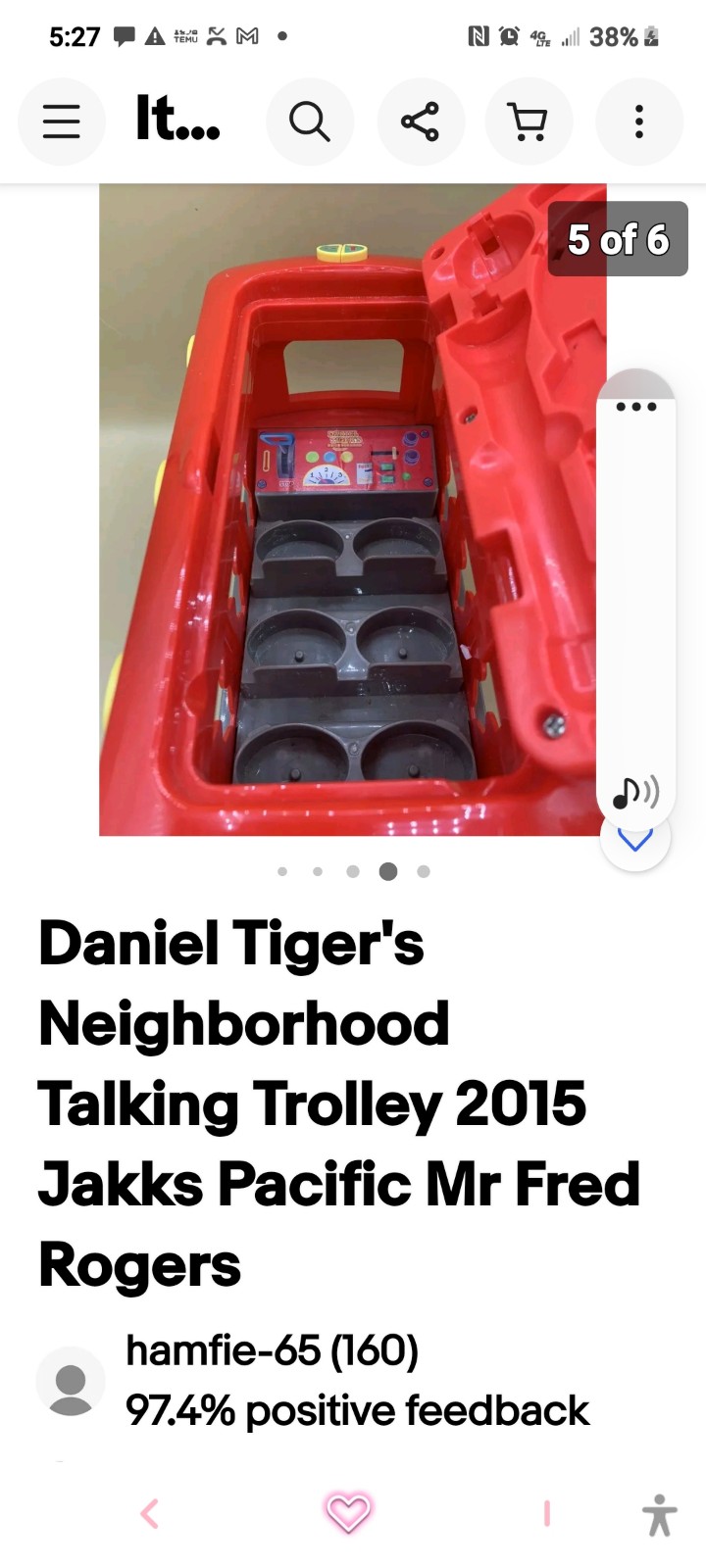This screenshot has height=1568, width=706.
Task: View seller hamfie-65's profile
Action: 272,1350
